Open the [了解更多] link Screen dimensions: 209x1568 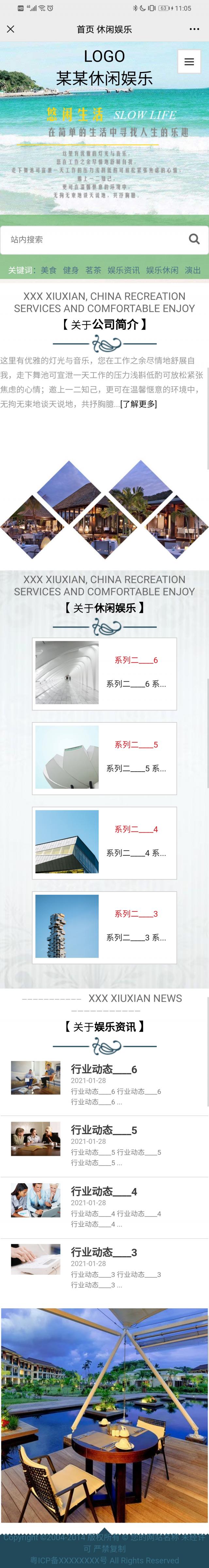pyautogui.click(x=138, y=403)
